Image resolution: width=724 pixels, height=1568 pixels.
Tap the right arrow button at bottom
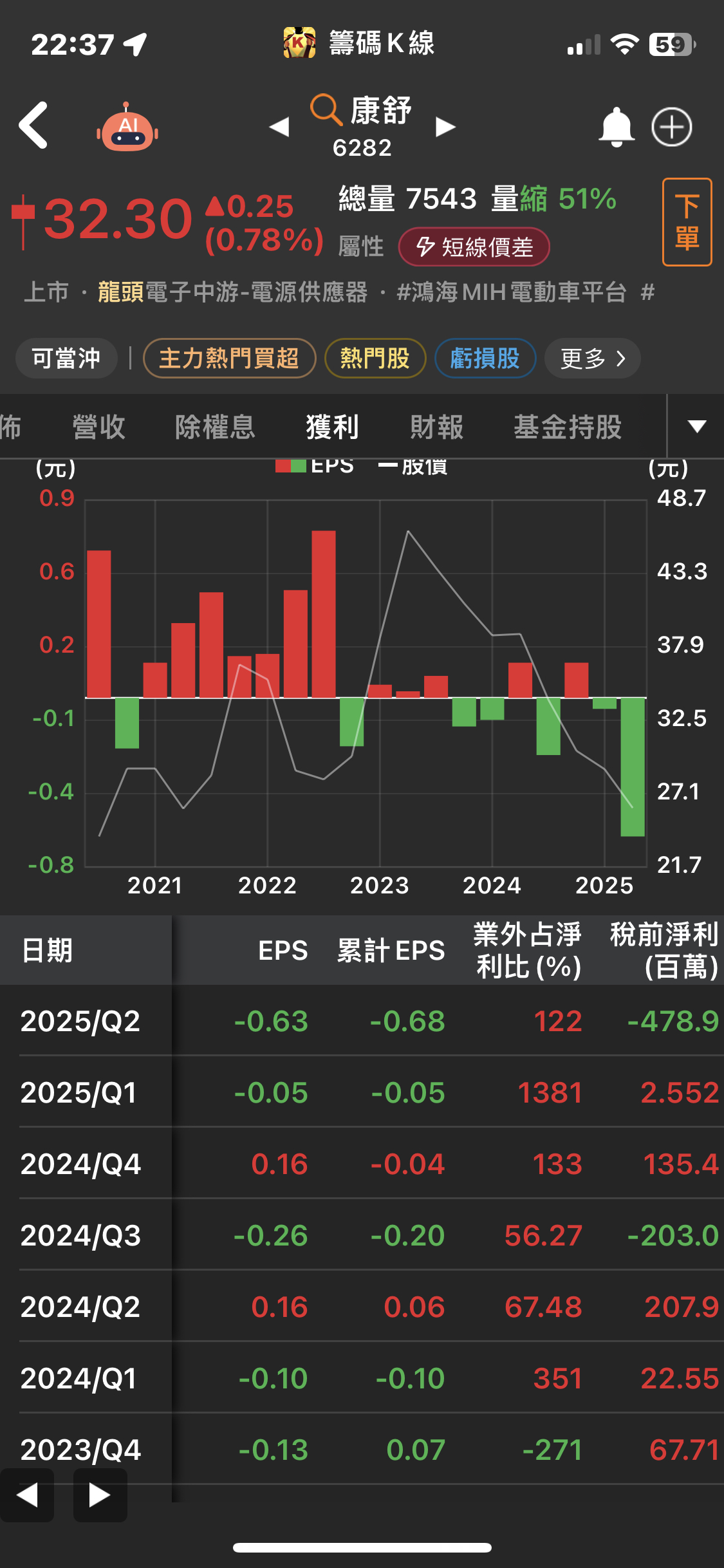(x=100, y=1495)
